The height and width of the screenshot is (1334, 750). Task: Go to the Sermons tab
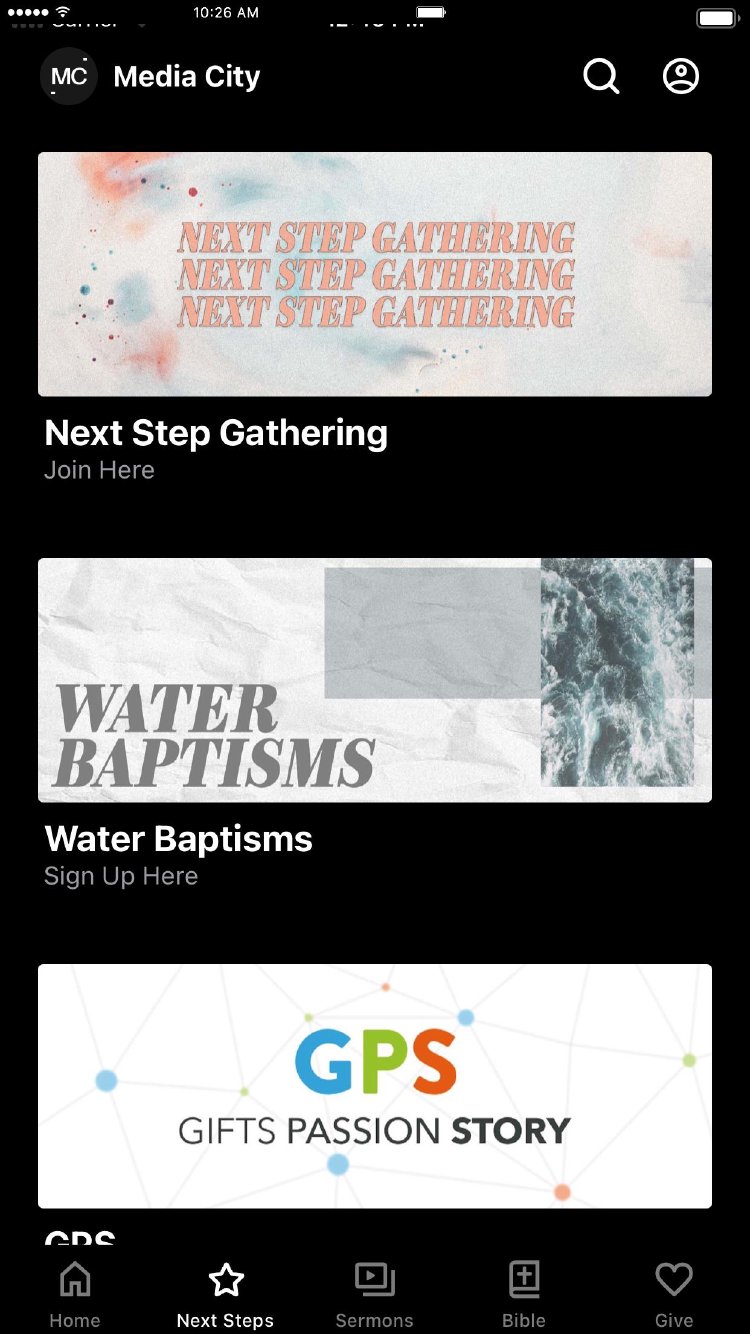[375, 1295]
